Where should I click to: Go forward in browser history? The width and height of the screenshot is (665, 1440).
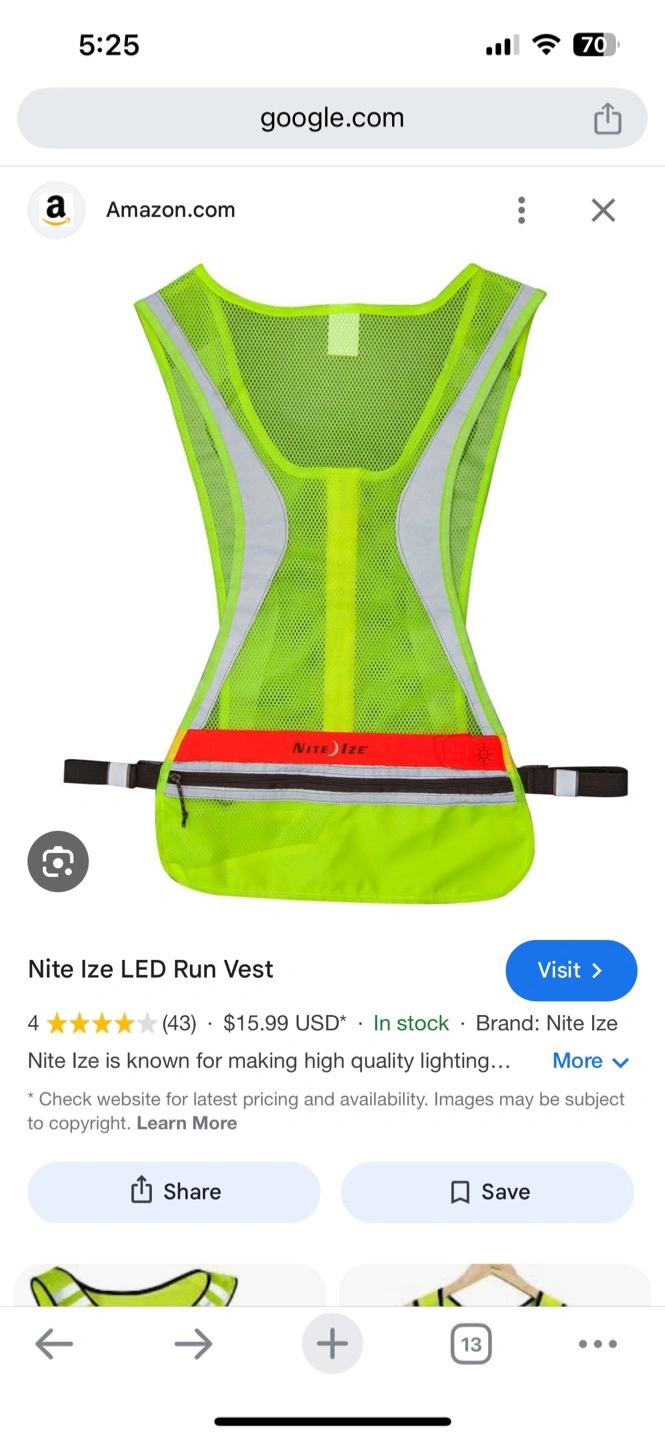pos(193,1344)
